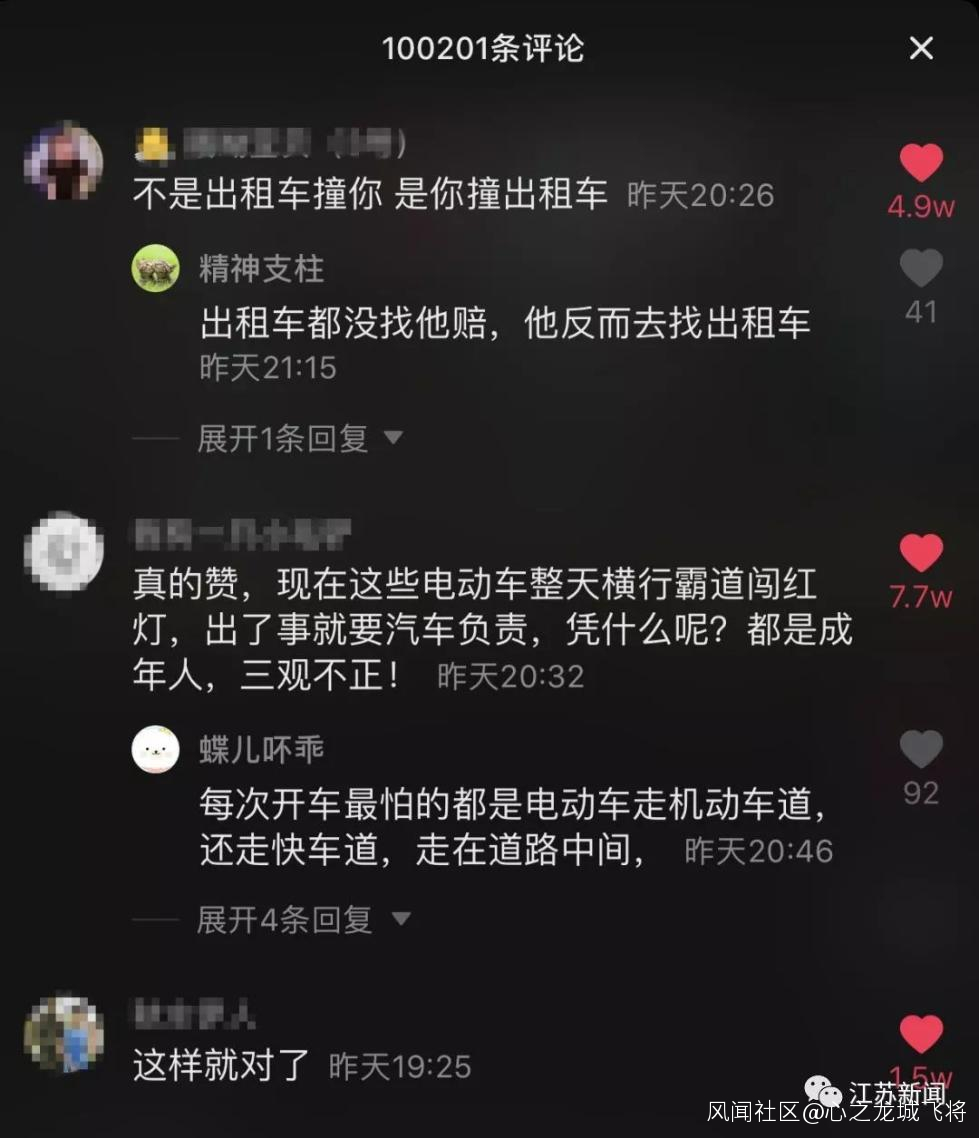This screenshot has height=1138, width=979.
Task: Like the comment '不是出租车撞你 是你撞出租车'
Action: (x=921, y=164)
